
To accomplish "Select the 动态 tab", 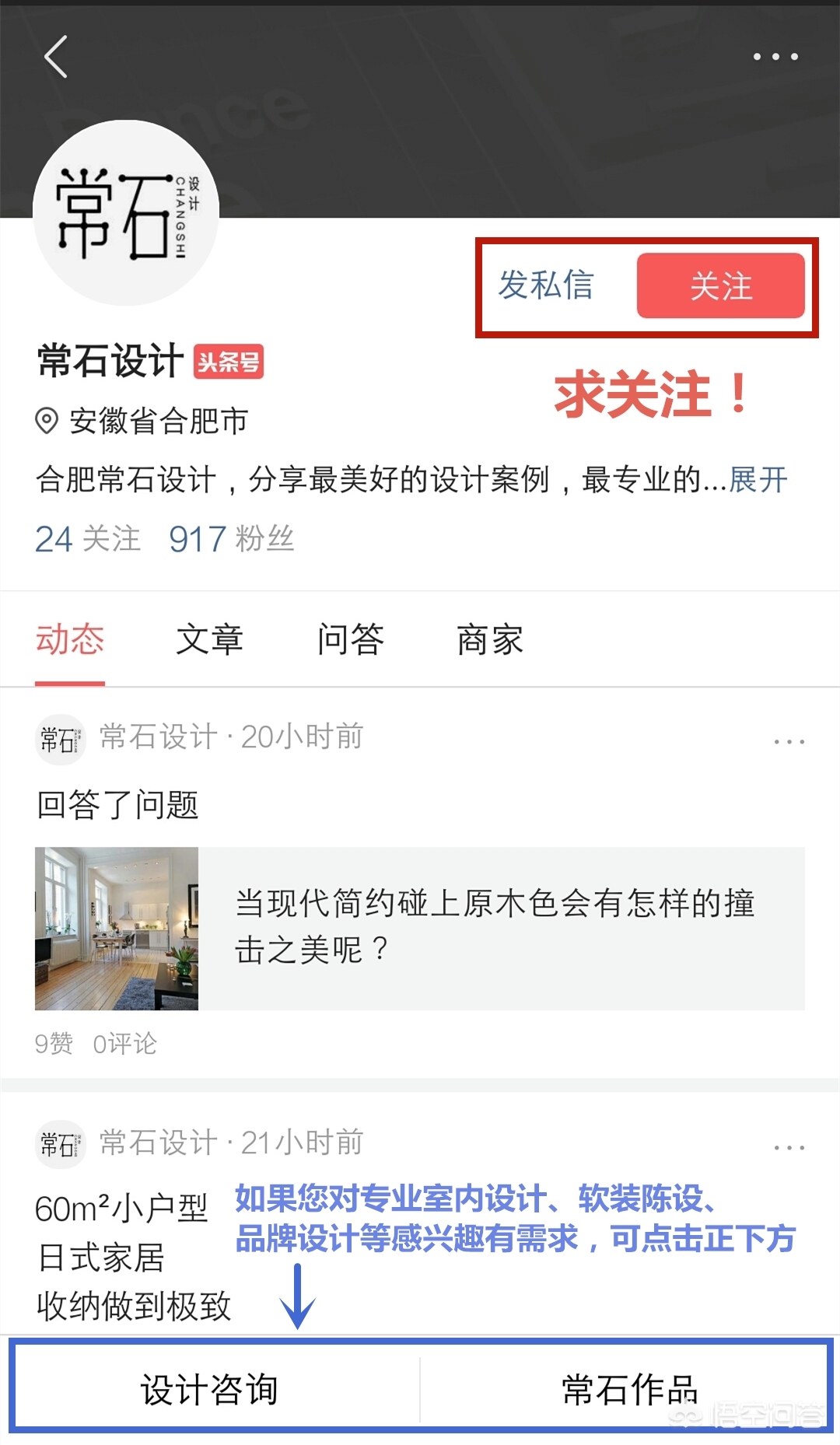I will (70, 639).
